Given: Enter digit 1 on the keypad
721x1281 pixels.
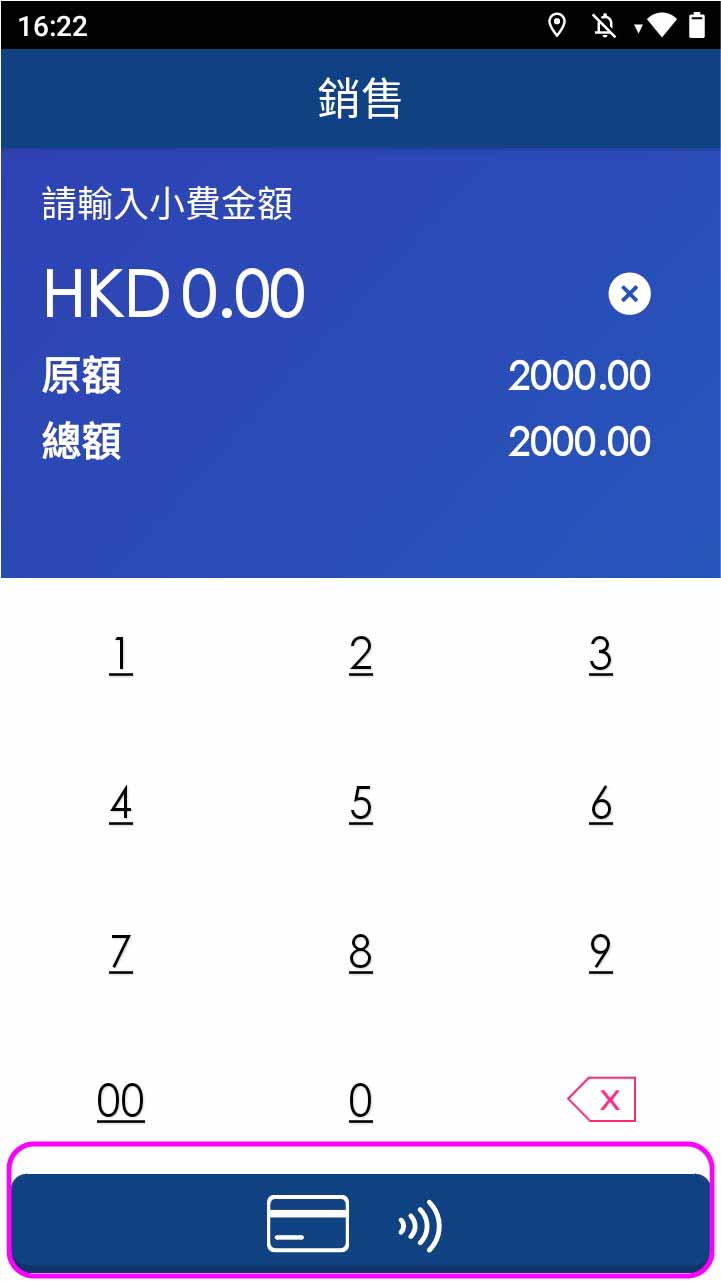Looking at the screenshot, I should point(121,655).
